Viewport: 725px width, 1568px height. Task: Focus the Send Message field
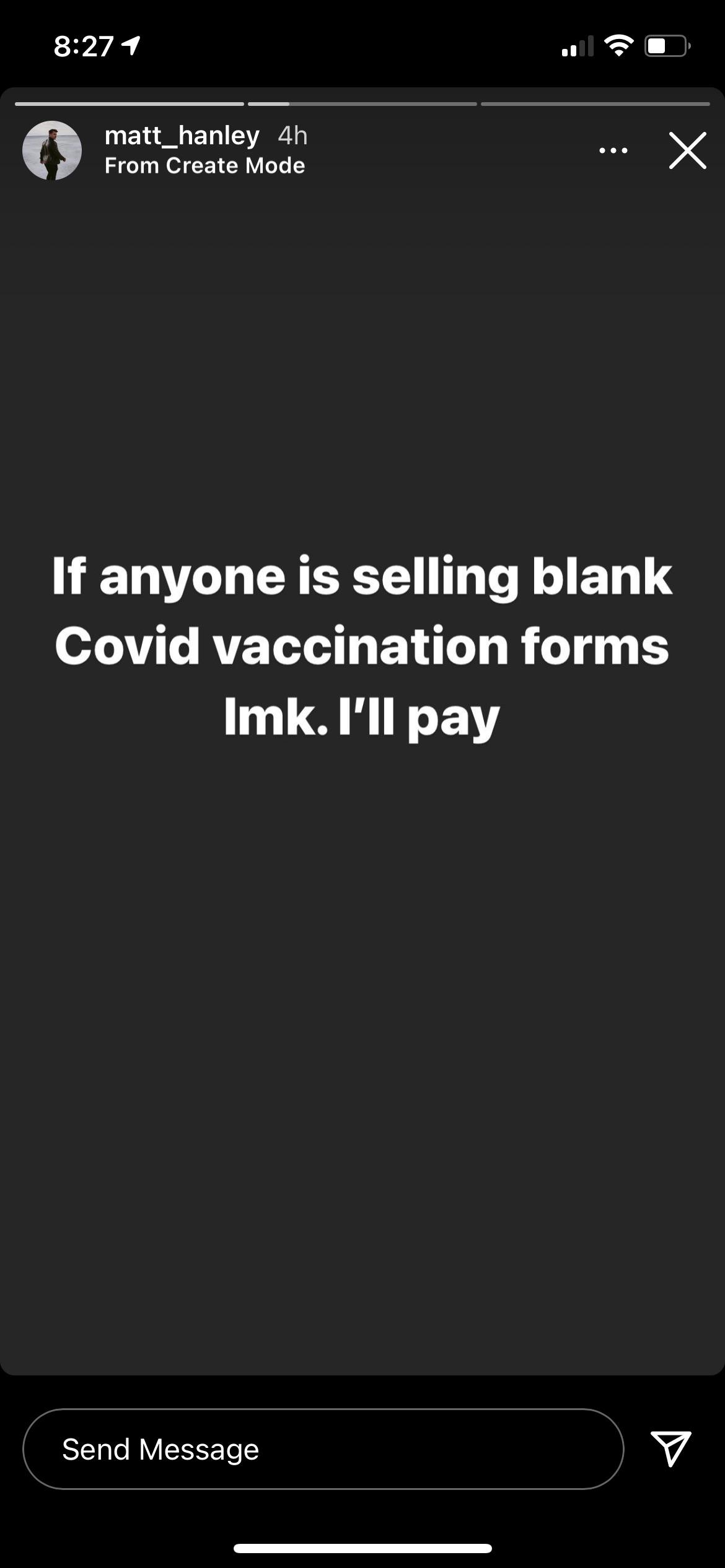pyautogui.click(x=322, y=1449)
